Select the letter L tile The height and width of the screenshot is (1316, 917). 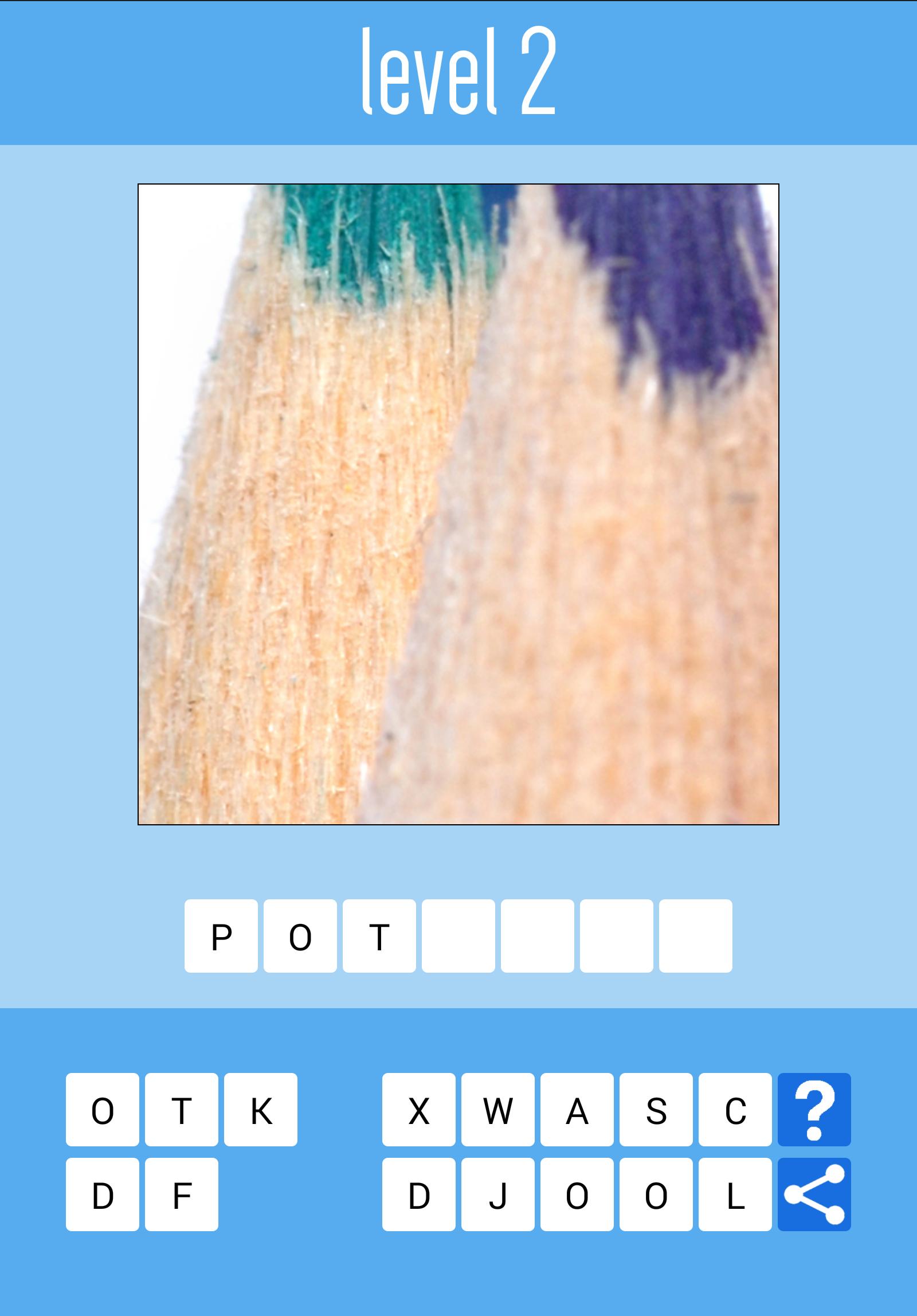coord(735,1195)
